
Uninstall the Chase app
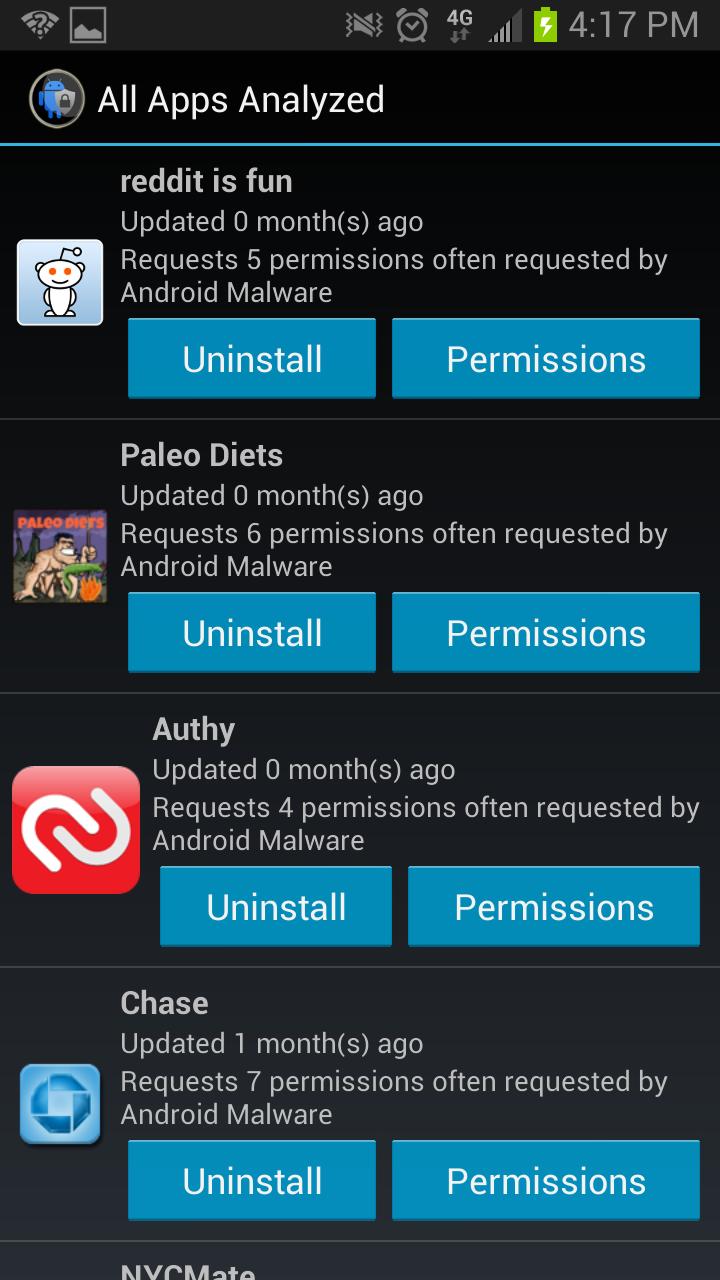coord(252,1181)
